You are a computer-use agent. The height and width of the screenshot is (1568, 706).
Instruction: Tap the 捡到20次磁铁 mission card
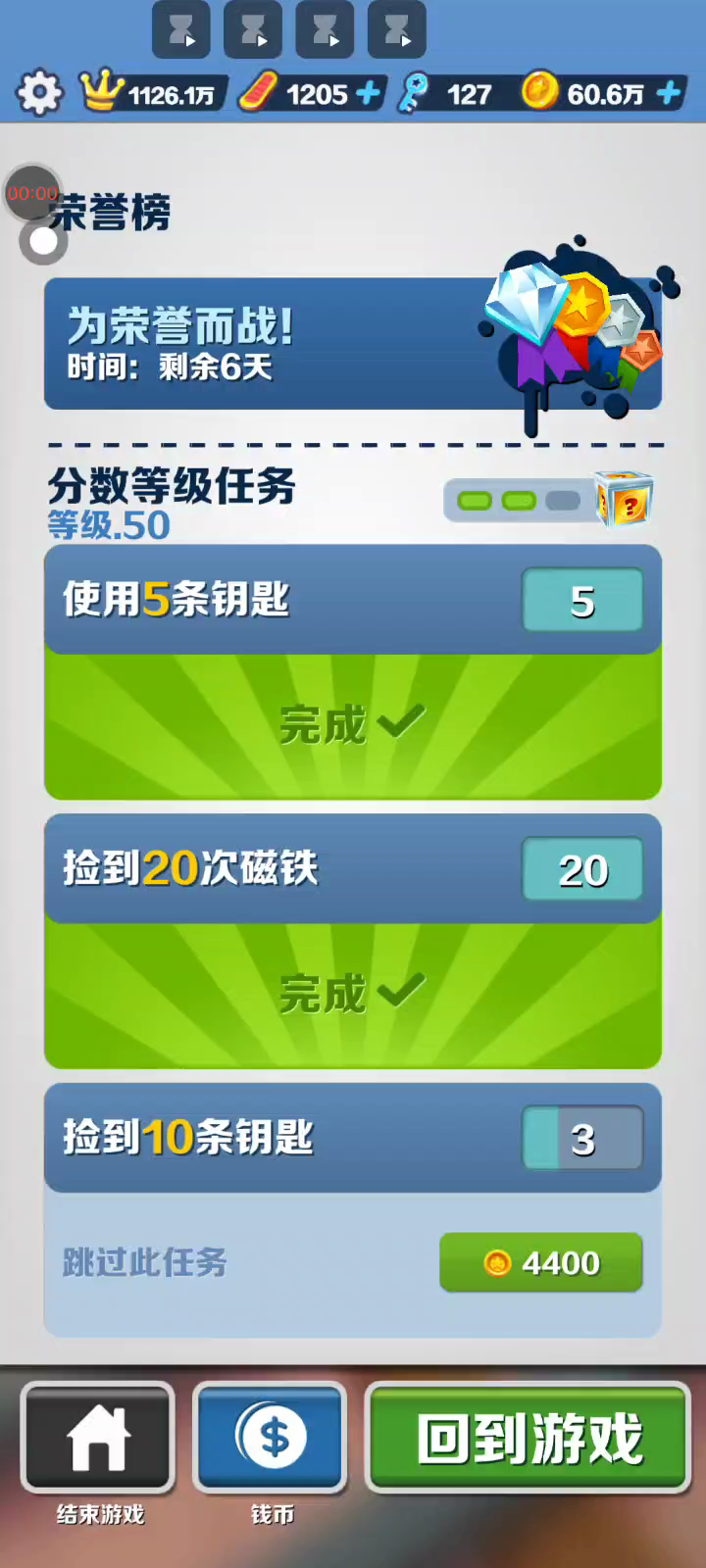pyautogui.click(x=353, y=941)
